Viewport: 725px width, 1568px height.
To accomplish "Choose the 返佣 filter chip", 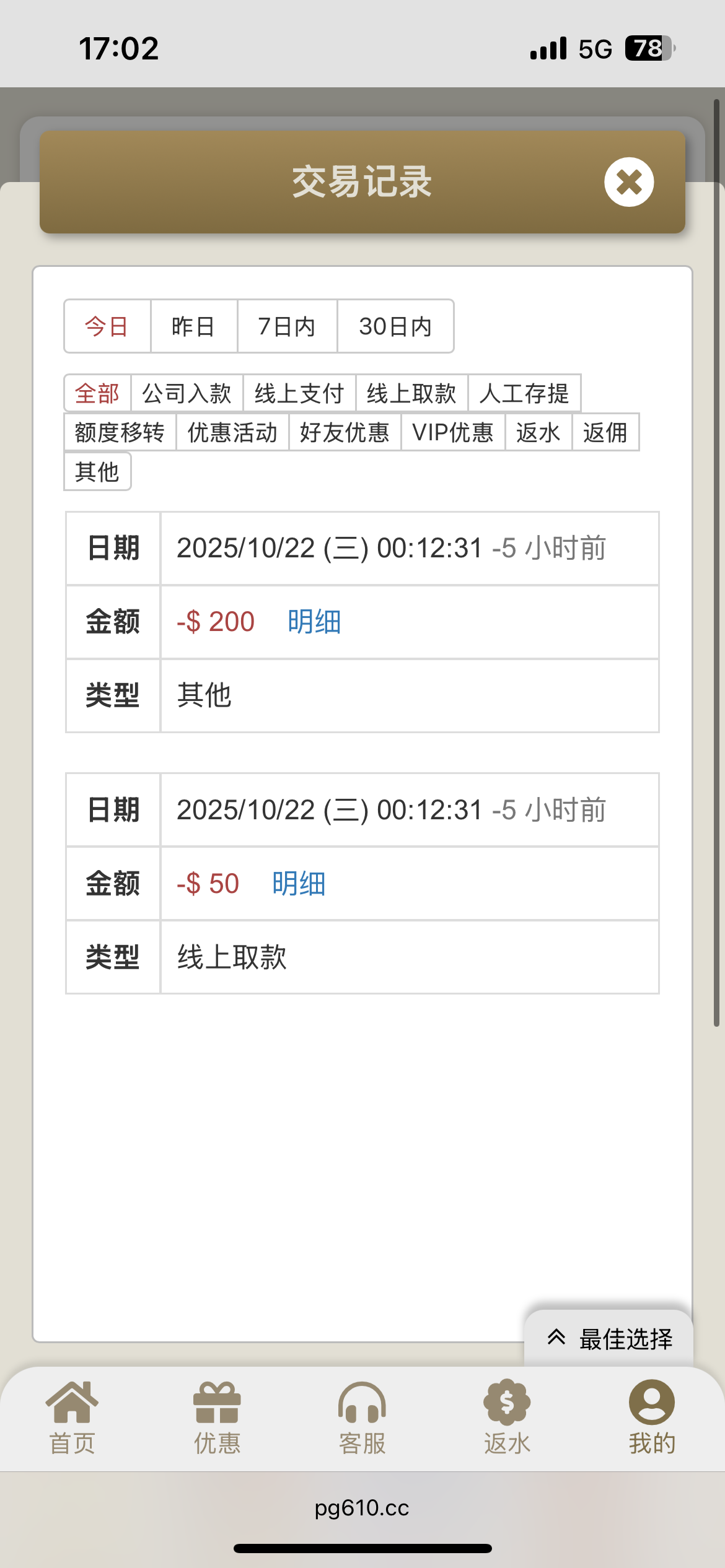I will [605, 432].
